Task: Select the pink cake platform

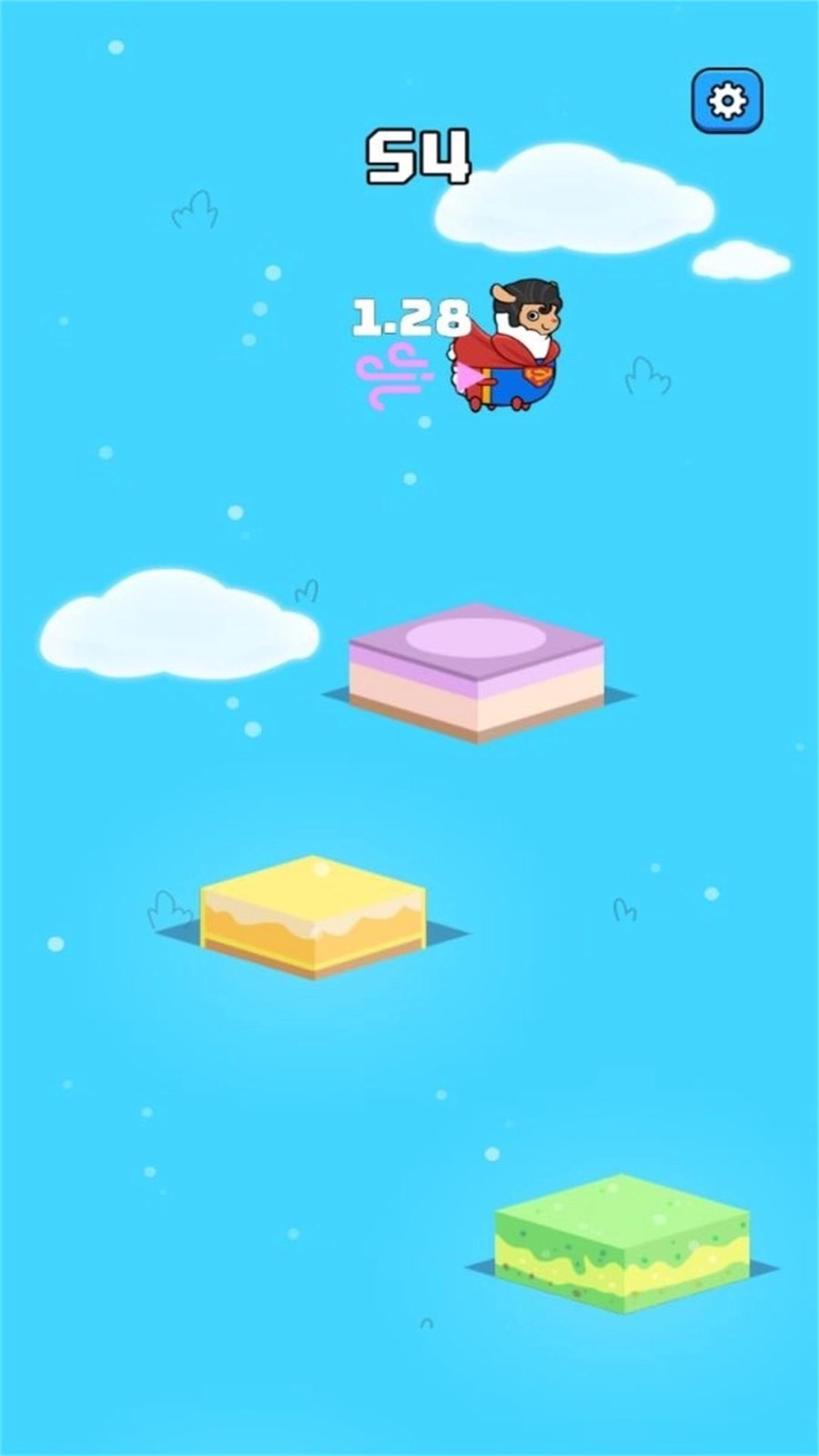Action: [x=473, y=673]
